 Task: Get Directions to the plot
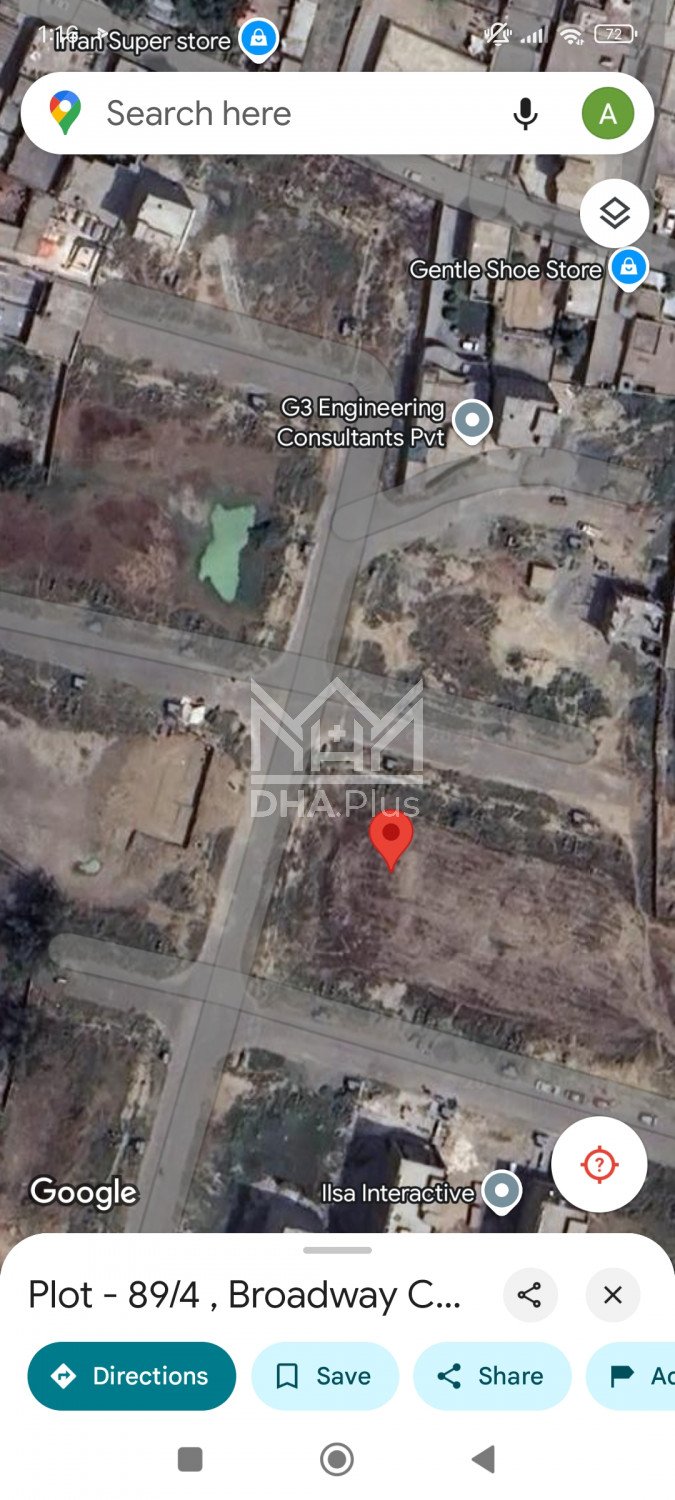tap(132, 1376)
